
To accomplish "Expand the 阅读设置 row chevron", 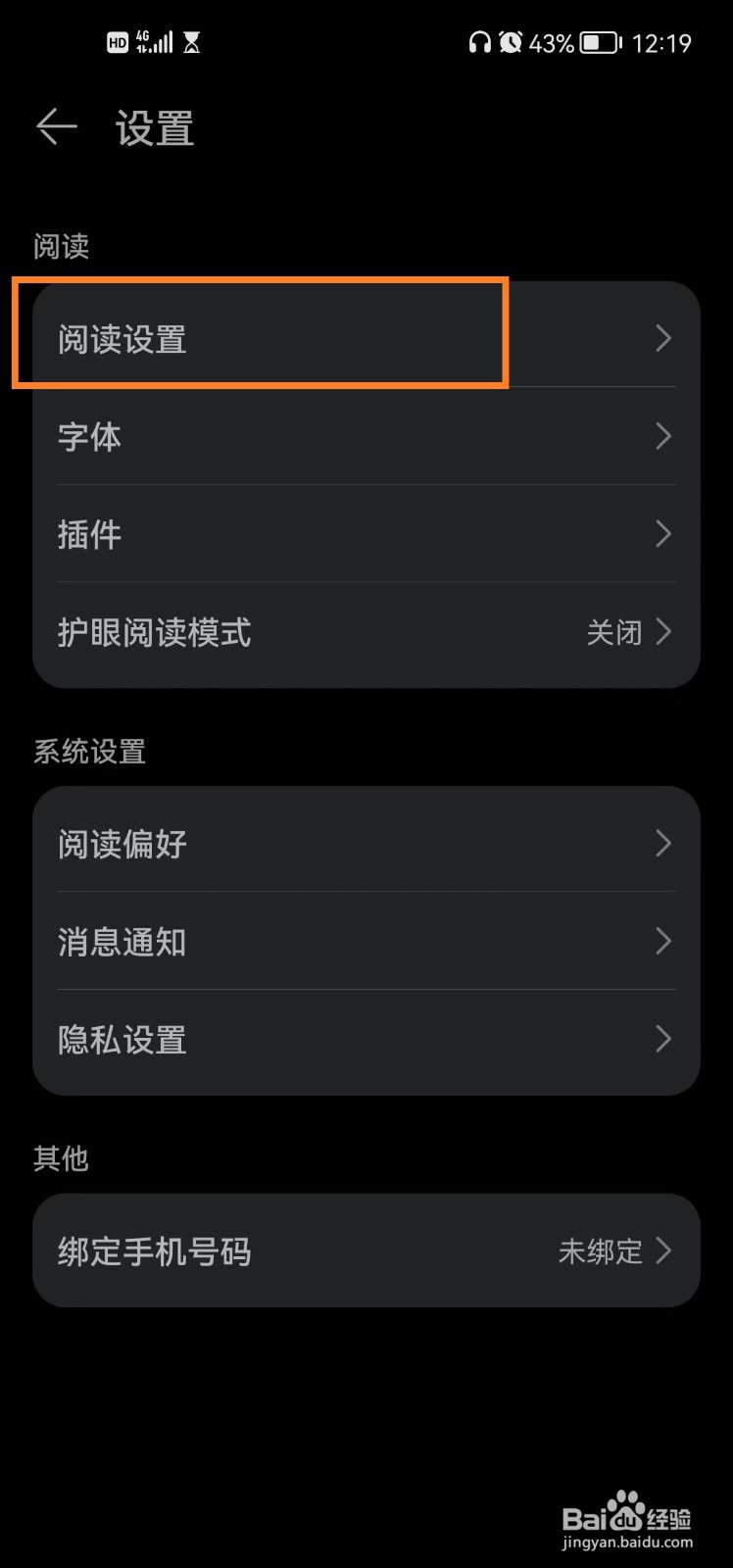I will tap(662, 338).
